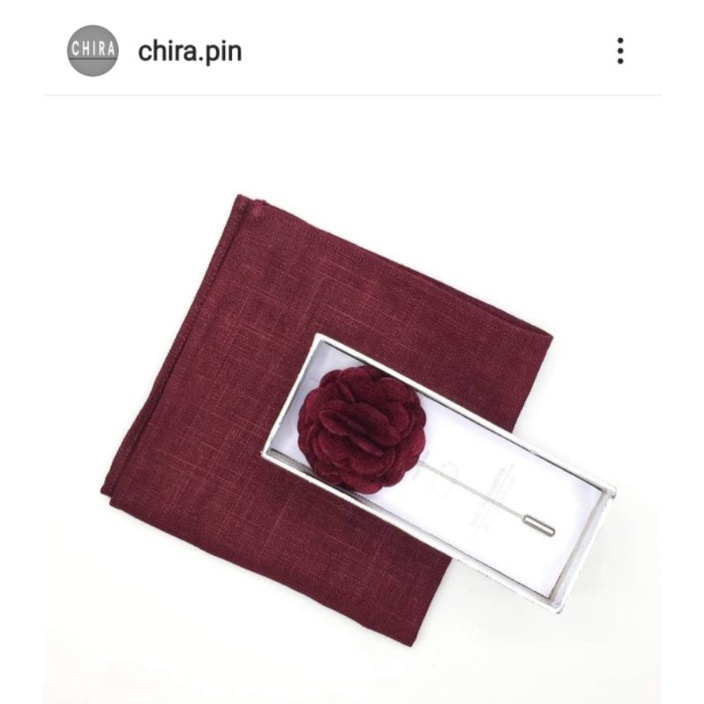Tap the CHIRA profile avatar
704x704 pixels.
tap(93, 51)
